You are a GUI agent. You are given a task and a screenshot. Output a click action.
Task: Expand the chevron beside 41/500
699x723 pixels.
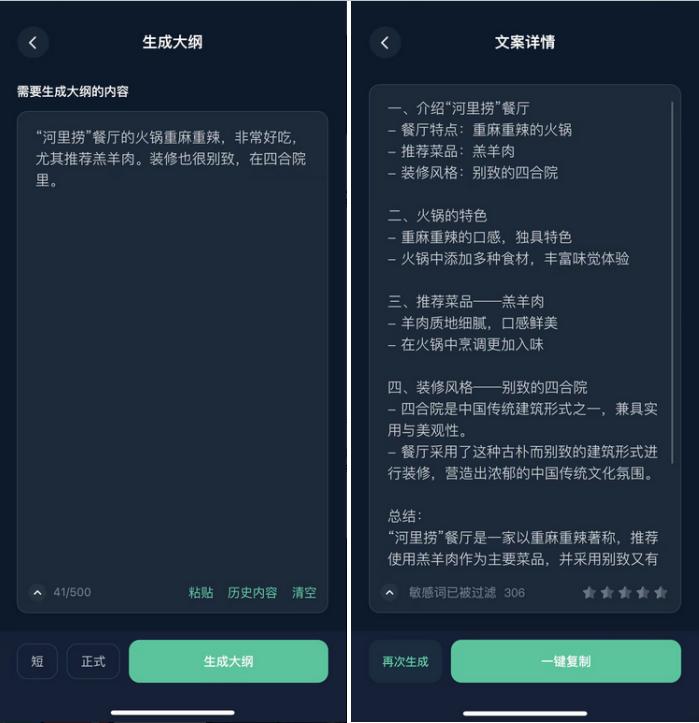click(x=37, y=592)
